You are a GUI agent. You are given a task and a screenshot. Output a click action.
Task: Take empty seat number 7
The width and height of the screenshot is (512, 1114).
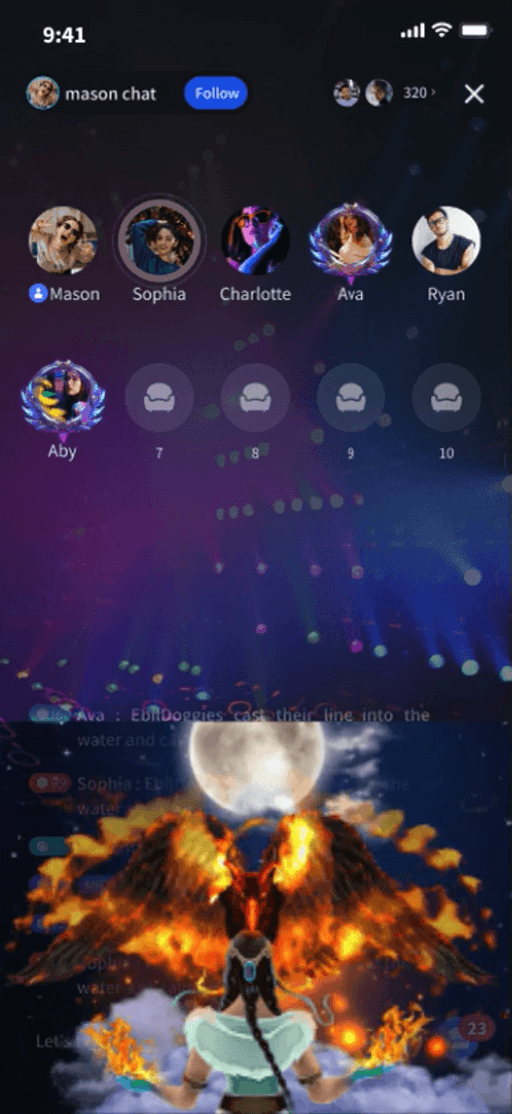click(159, 398)
